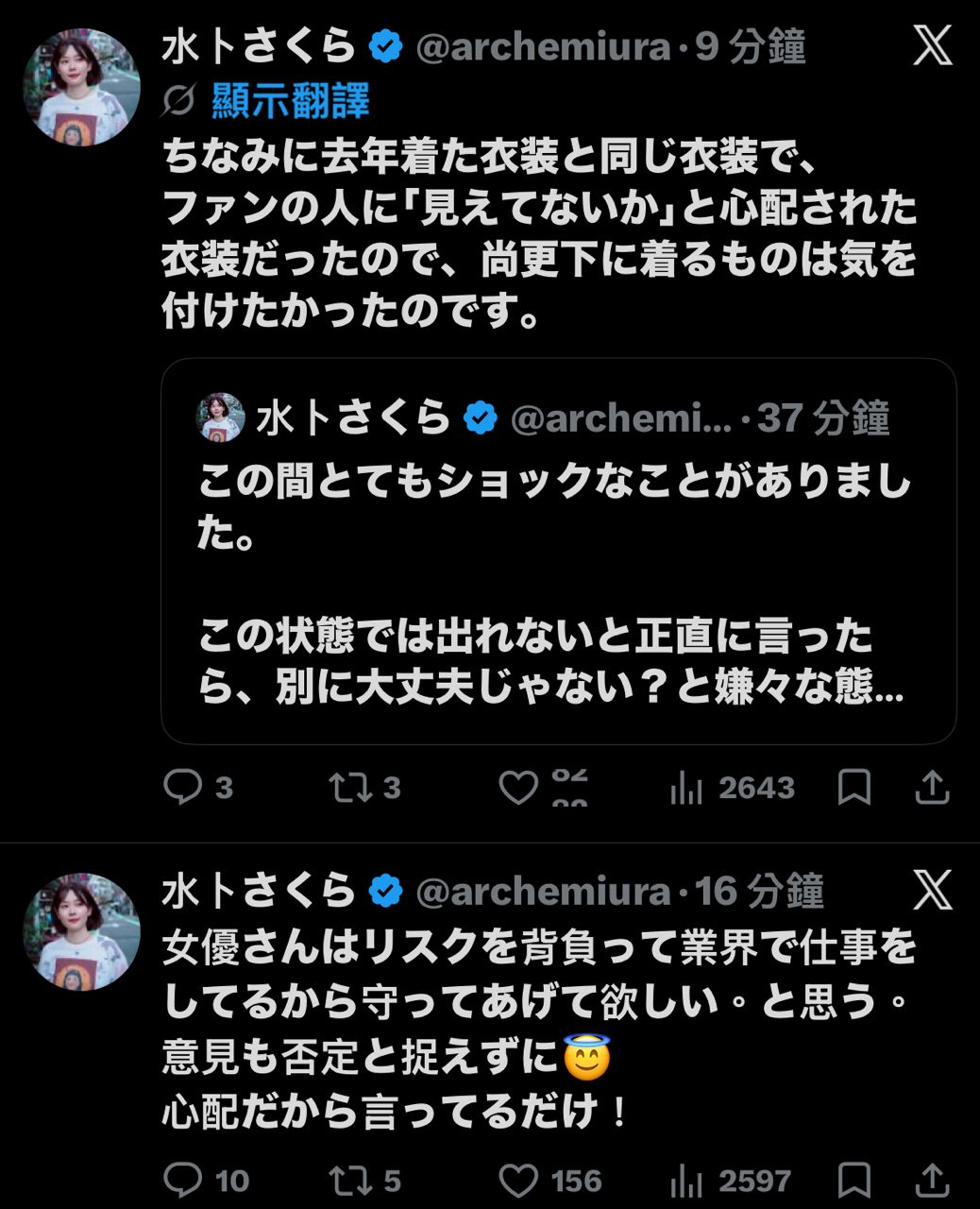980x1209 pixels.
Task: Retweet the 9 分鐘 tweet
Action: 349,787
